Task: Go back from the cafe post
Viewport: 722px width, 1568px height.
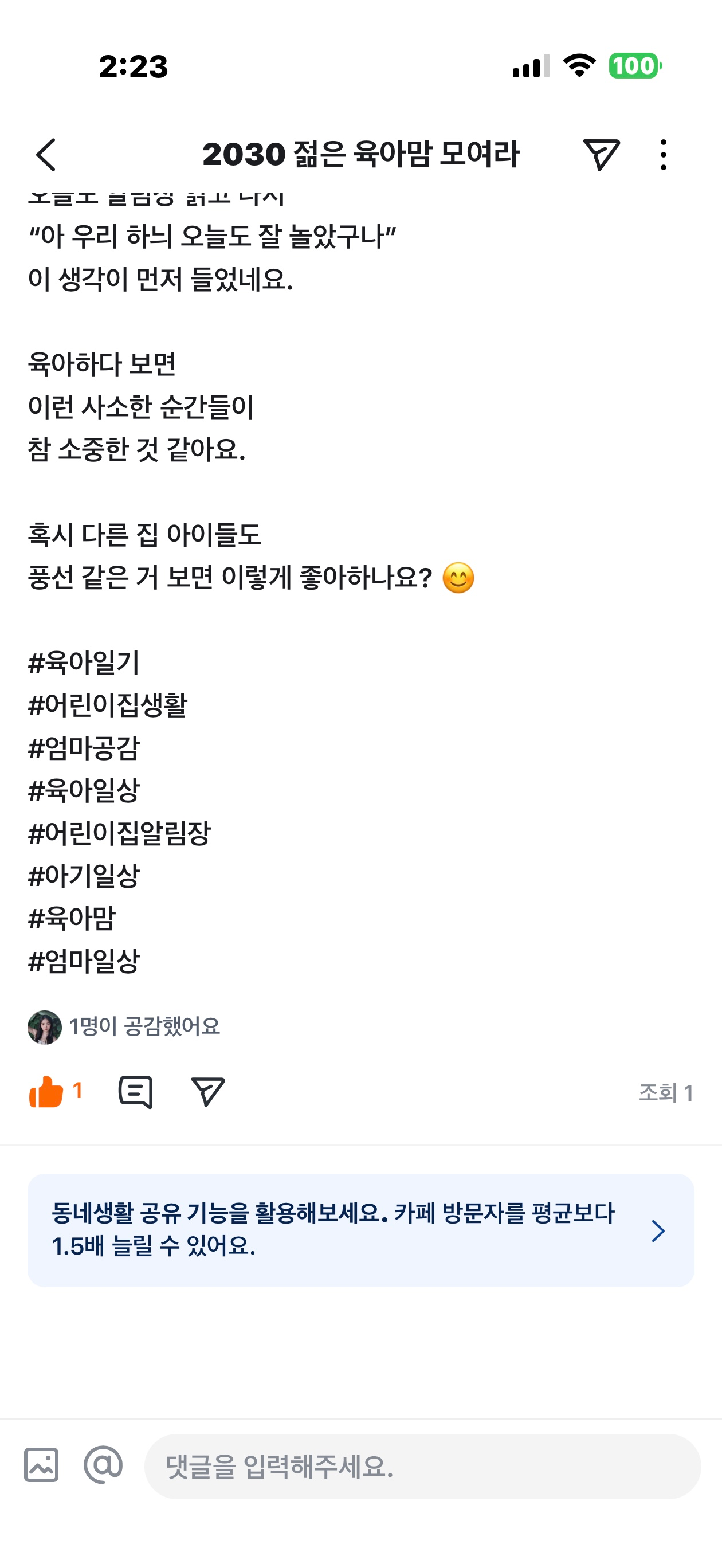Action: coord(46,155)
